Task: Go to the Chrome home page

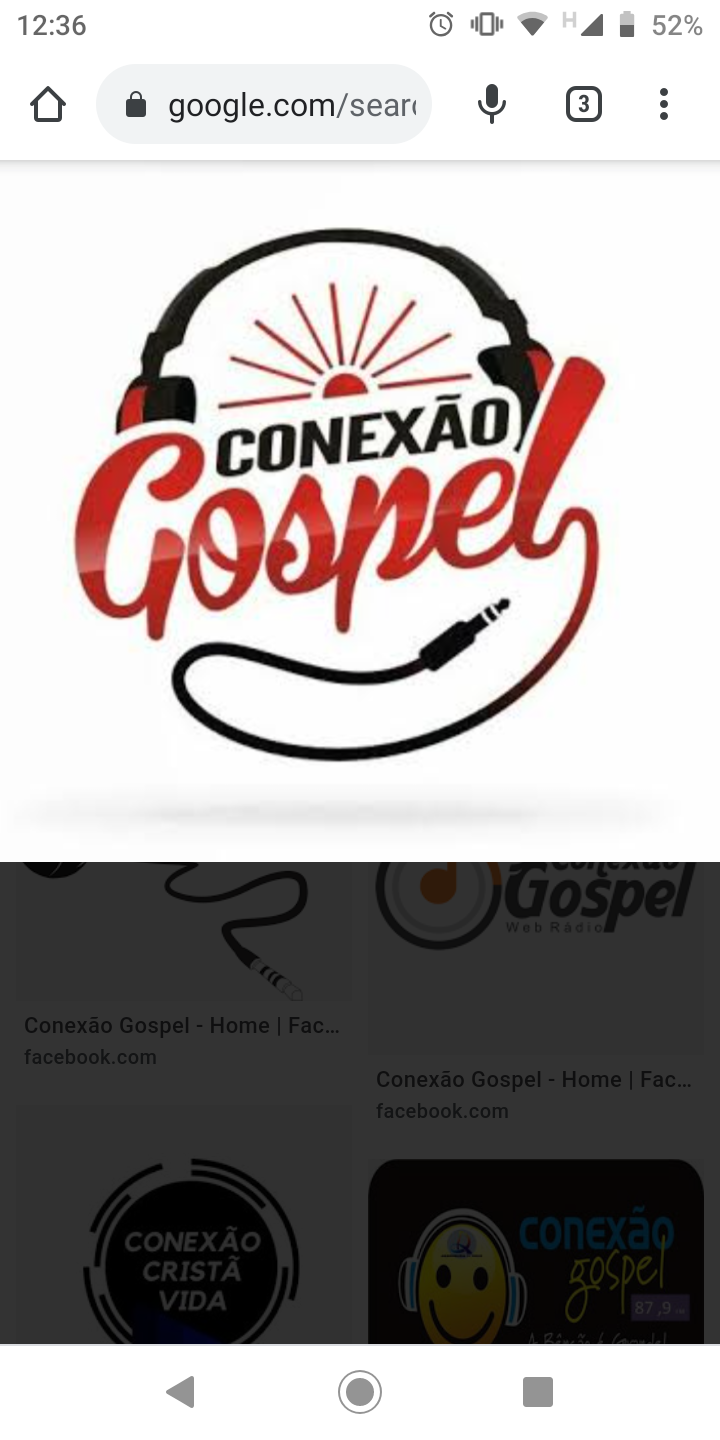Action: click(48, 105)
